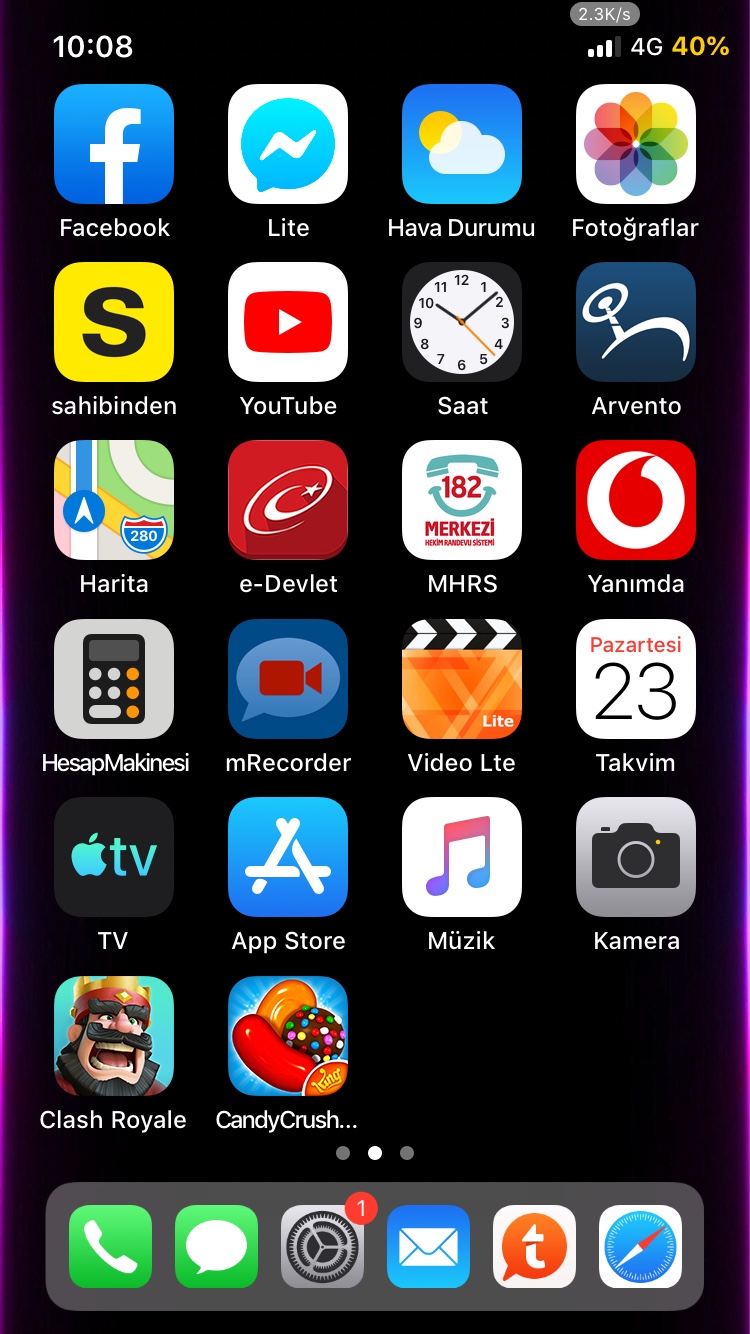
Task: Open the Phone app in dock
Action: 110,1246
